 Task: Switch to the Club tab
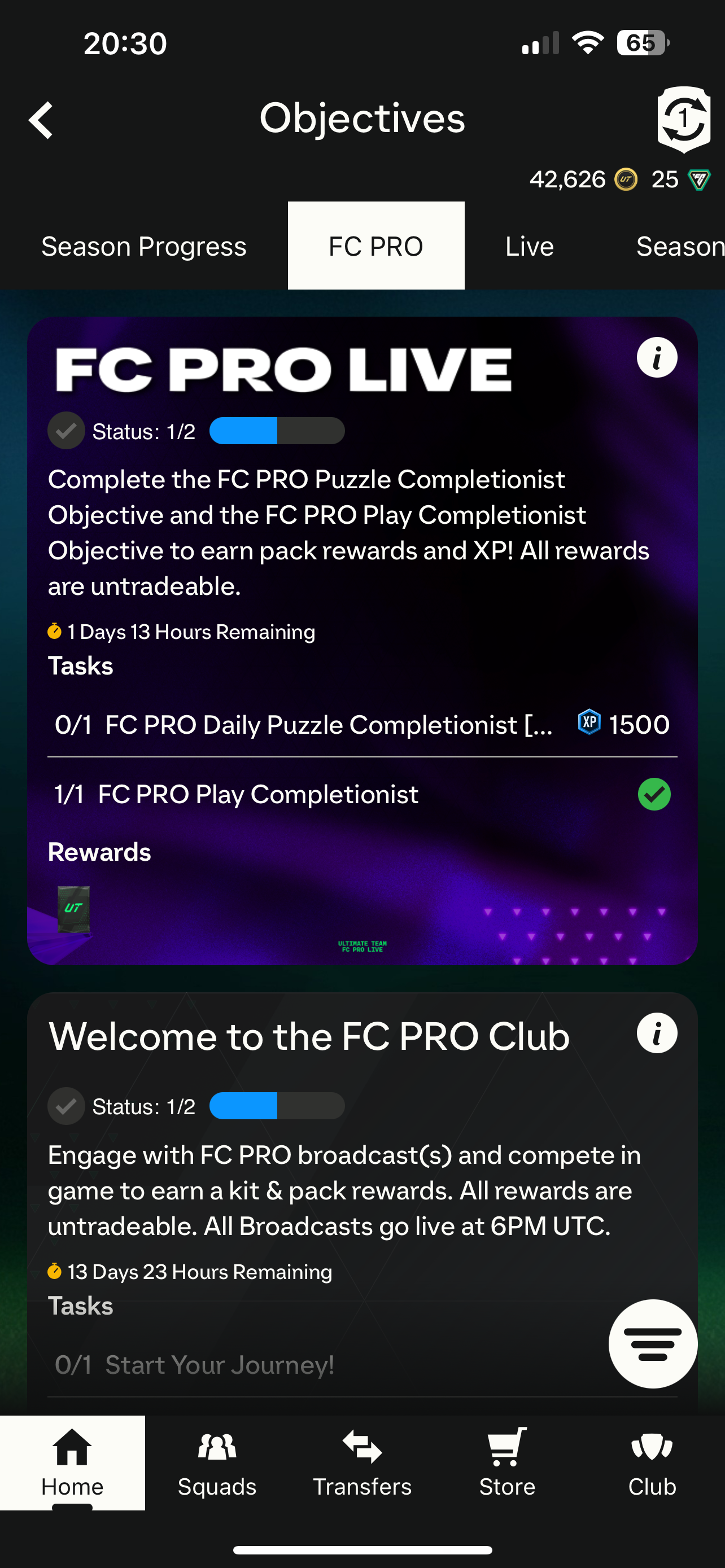[x=652, y=1464]
